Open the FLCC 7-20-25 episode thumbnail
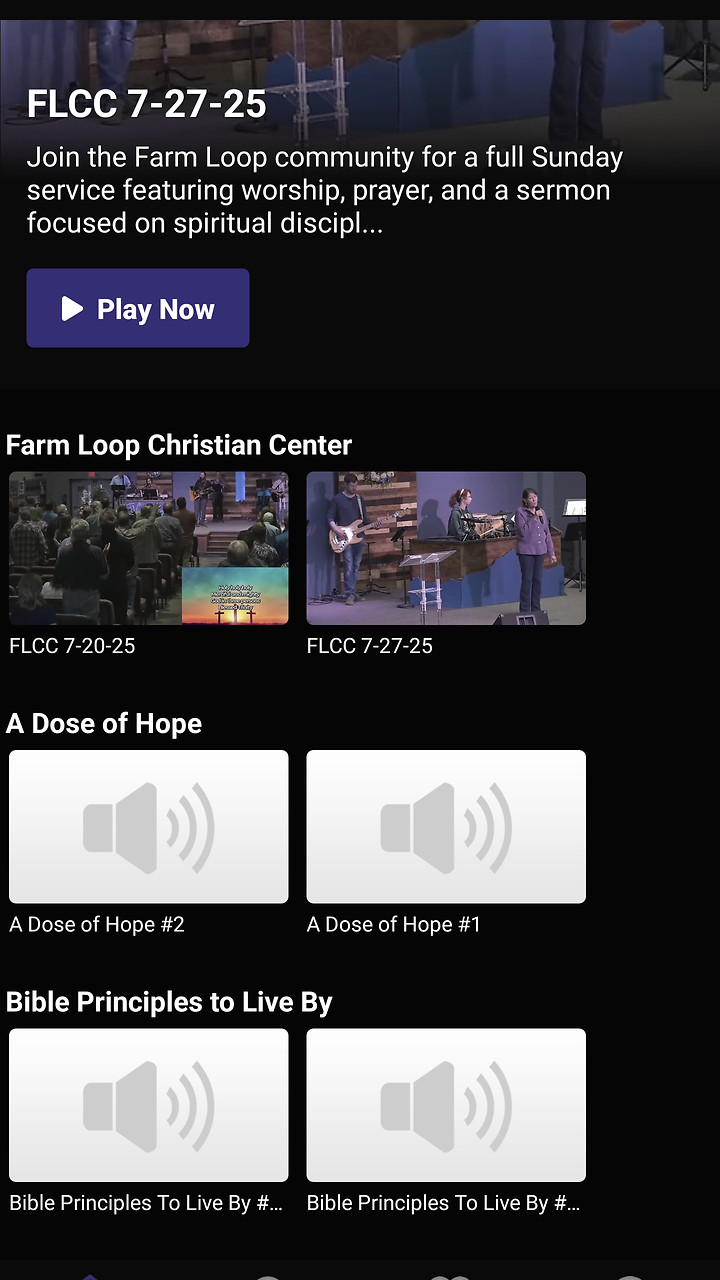The image size is (720, 1280). pos(148,548)
